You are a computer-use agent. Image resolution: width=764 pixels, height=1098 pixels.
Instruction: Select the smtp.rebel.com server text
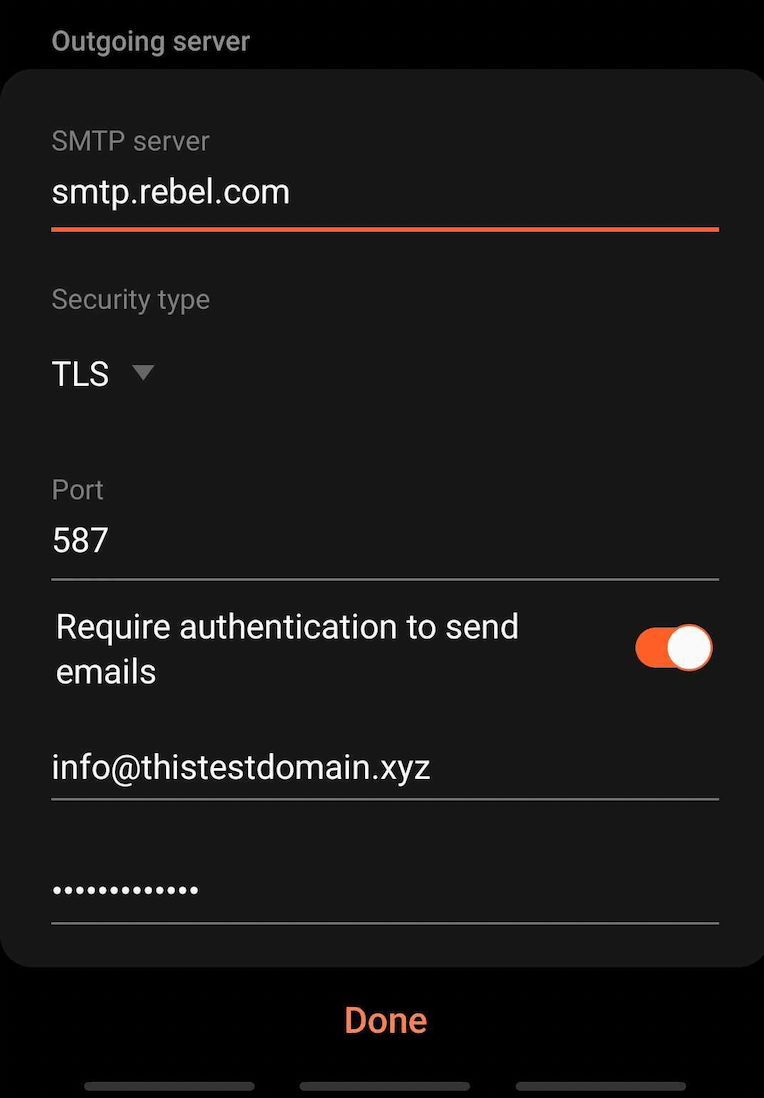(170, 191)
